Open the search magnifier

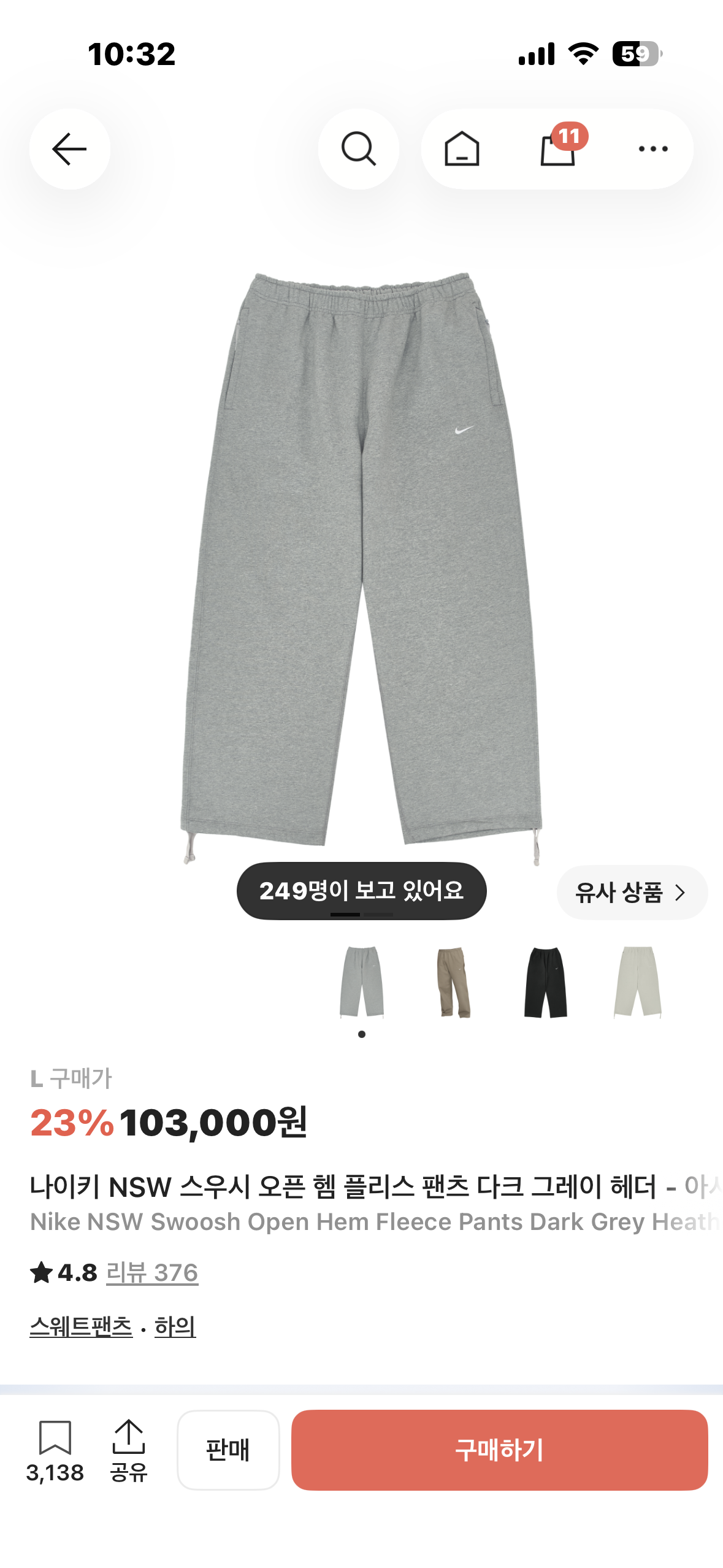point(358,149)
